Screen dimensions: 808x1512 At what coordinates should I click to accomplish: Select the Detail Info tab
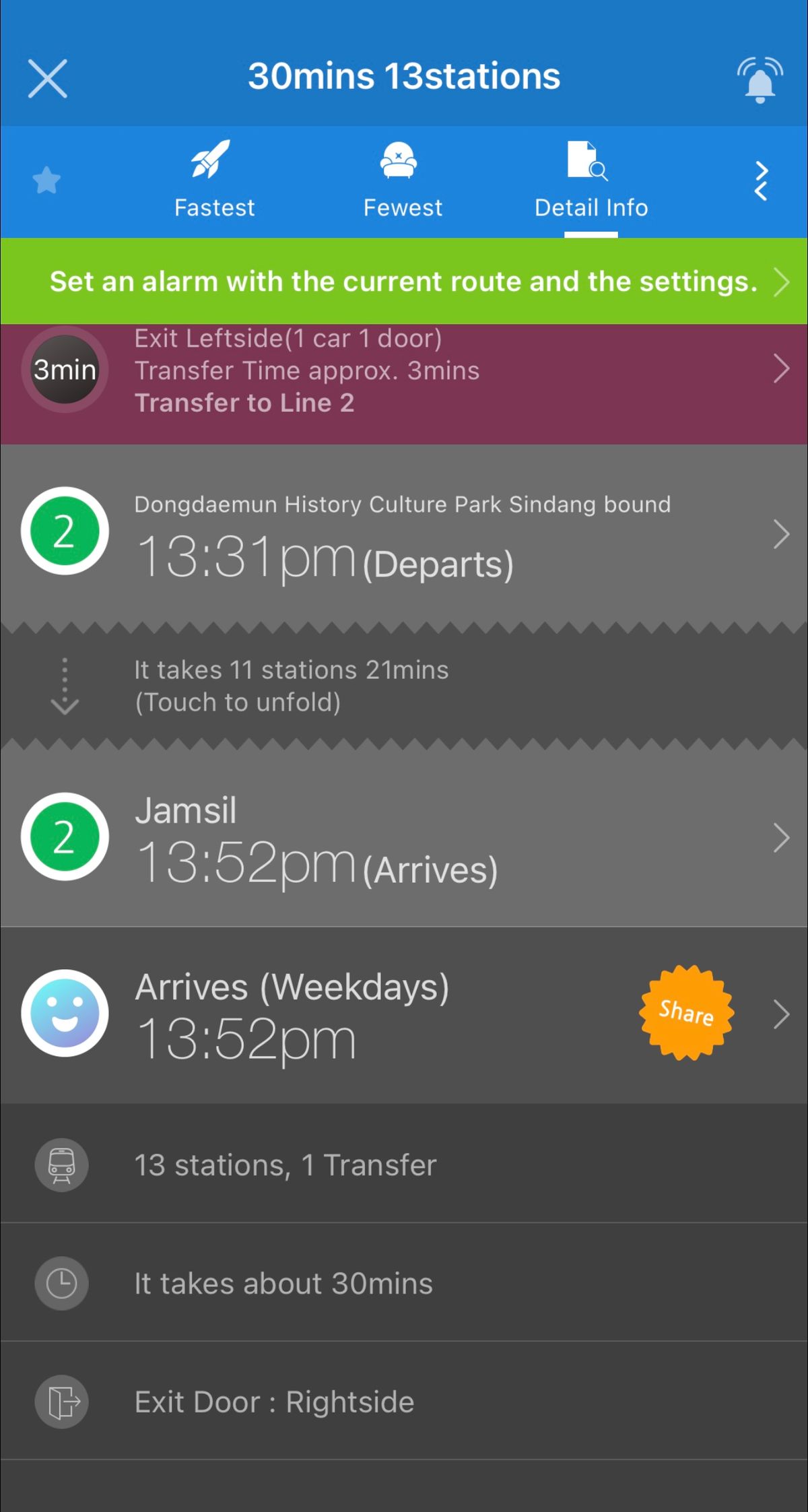click(x=591, y=180)
